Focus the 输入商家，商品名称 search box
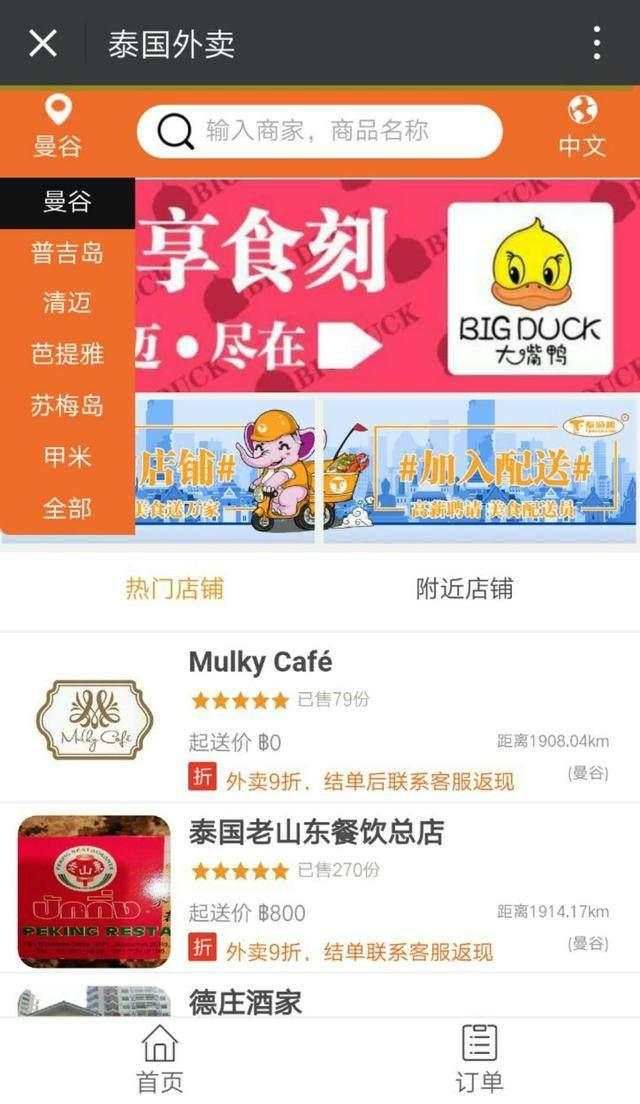Image resolution: width=640 pixels, height=1104 pixels. pos(318,131)
